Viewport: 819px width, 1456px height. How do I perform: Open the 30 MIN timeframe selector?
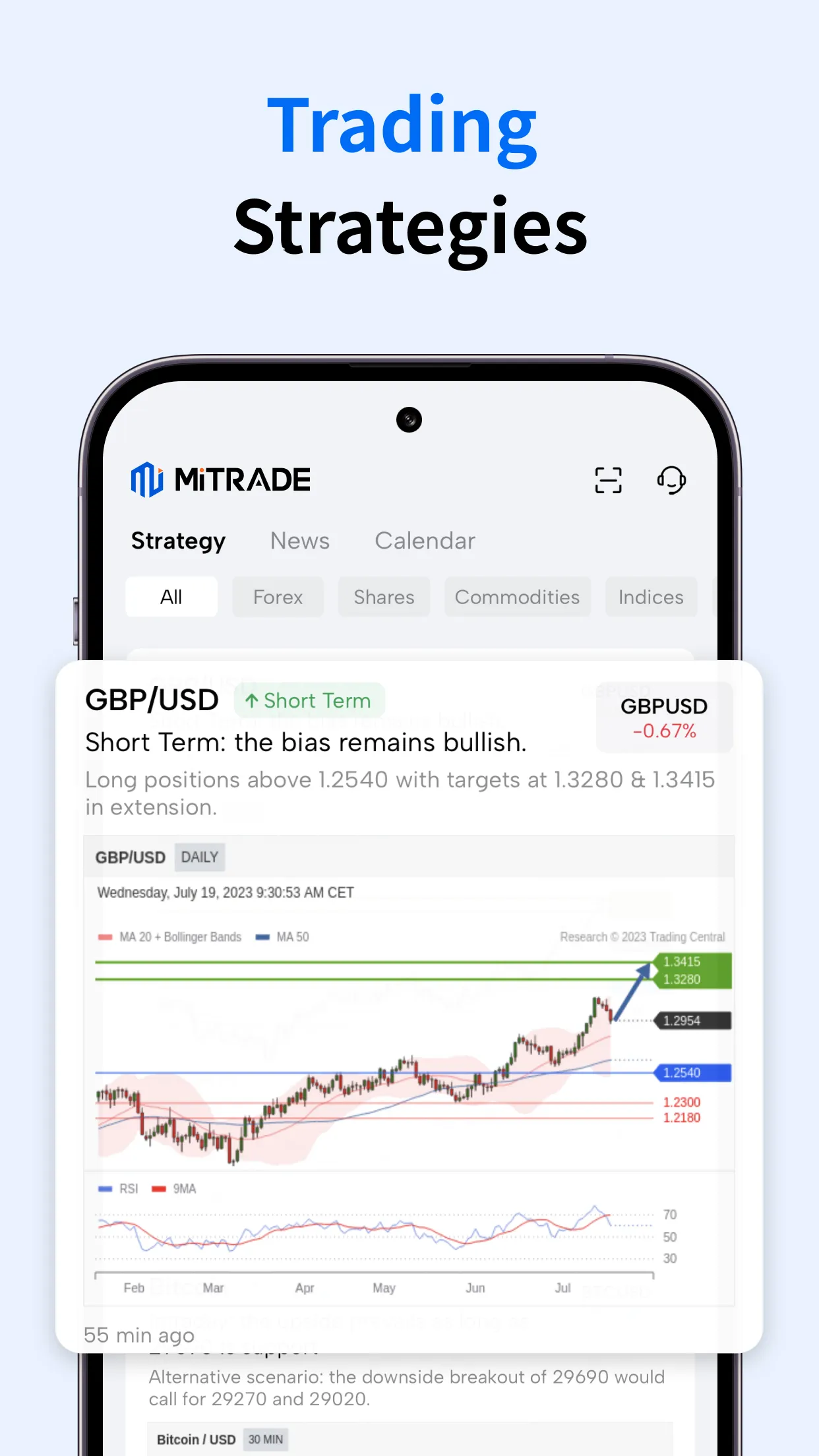tap(265, 1439)
